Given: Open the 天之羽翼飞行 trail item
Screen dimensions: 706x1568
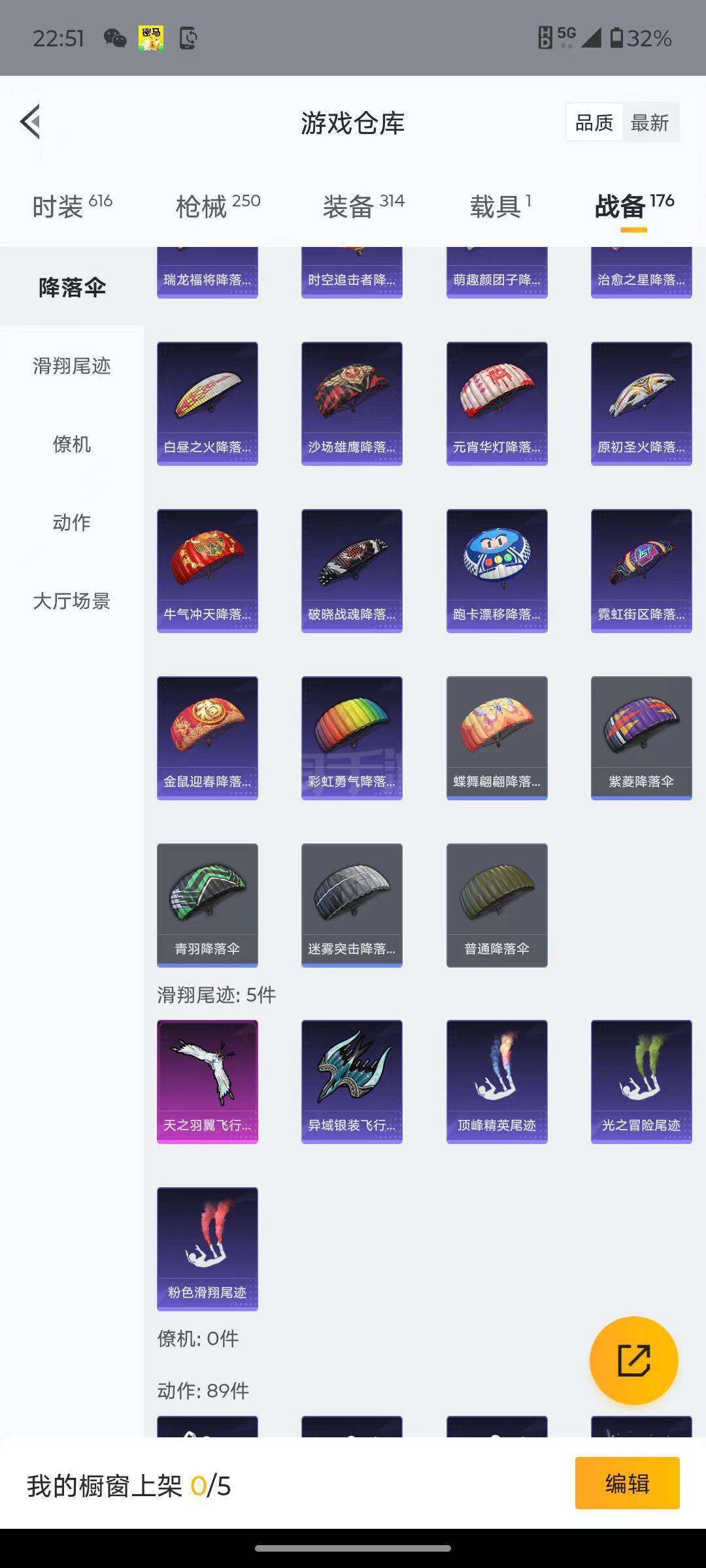Looking at the screenshot, I should pyautogui.click(x=207, y=1081).
